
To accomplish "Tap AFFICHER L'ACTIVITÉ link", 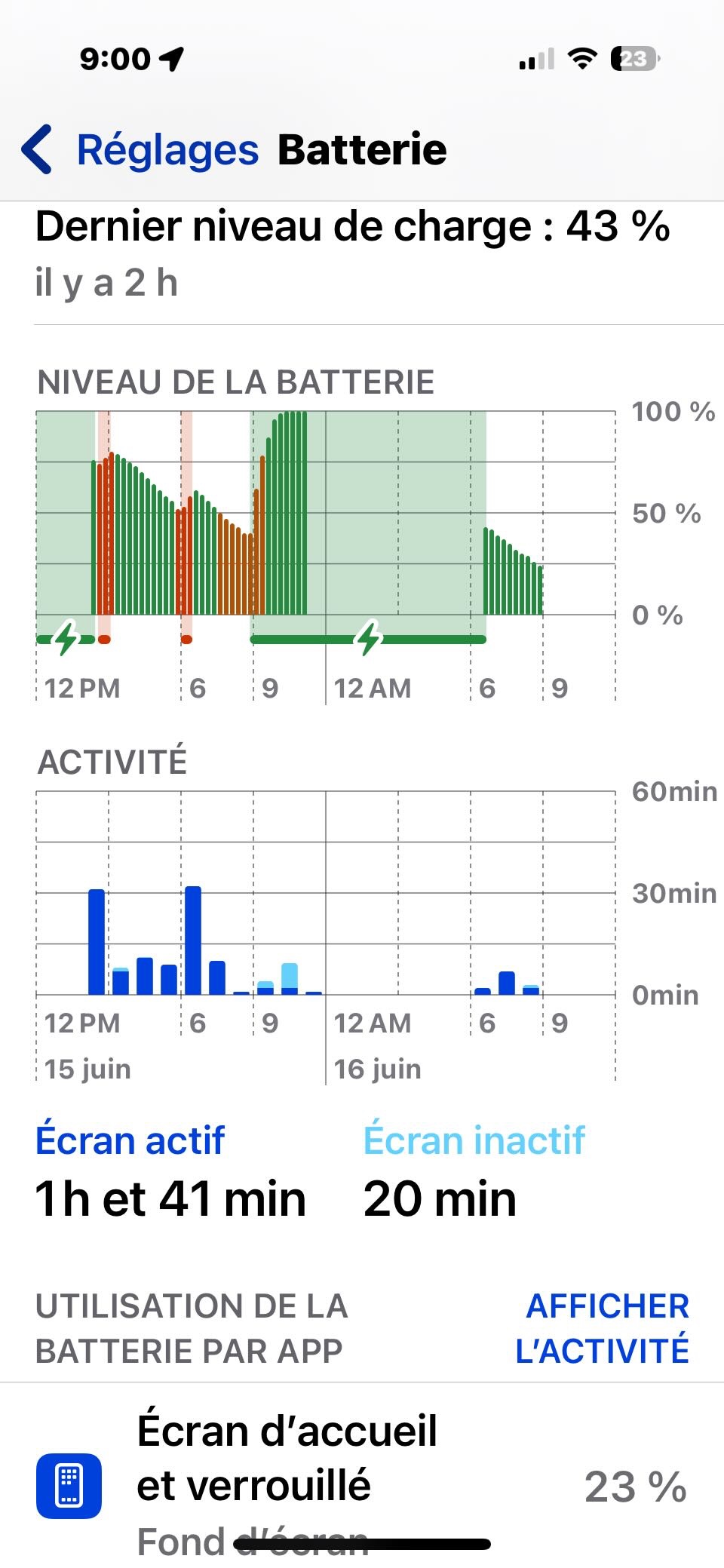I will [603, 1328].
